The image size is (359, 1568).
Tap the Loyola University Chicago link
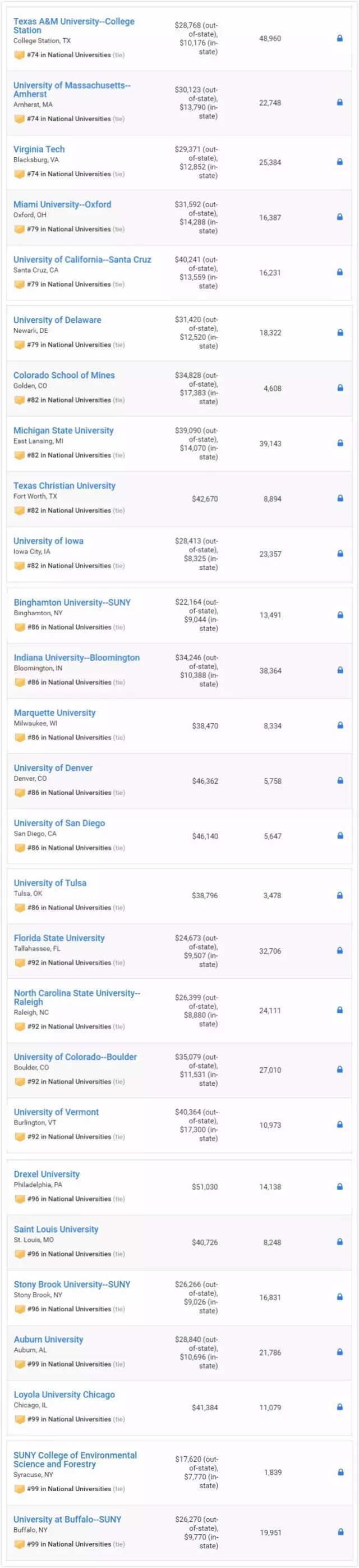point(64,1394)
